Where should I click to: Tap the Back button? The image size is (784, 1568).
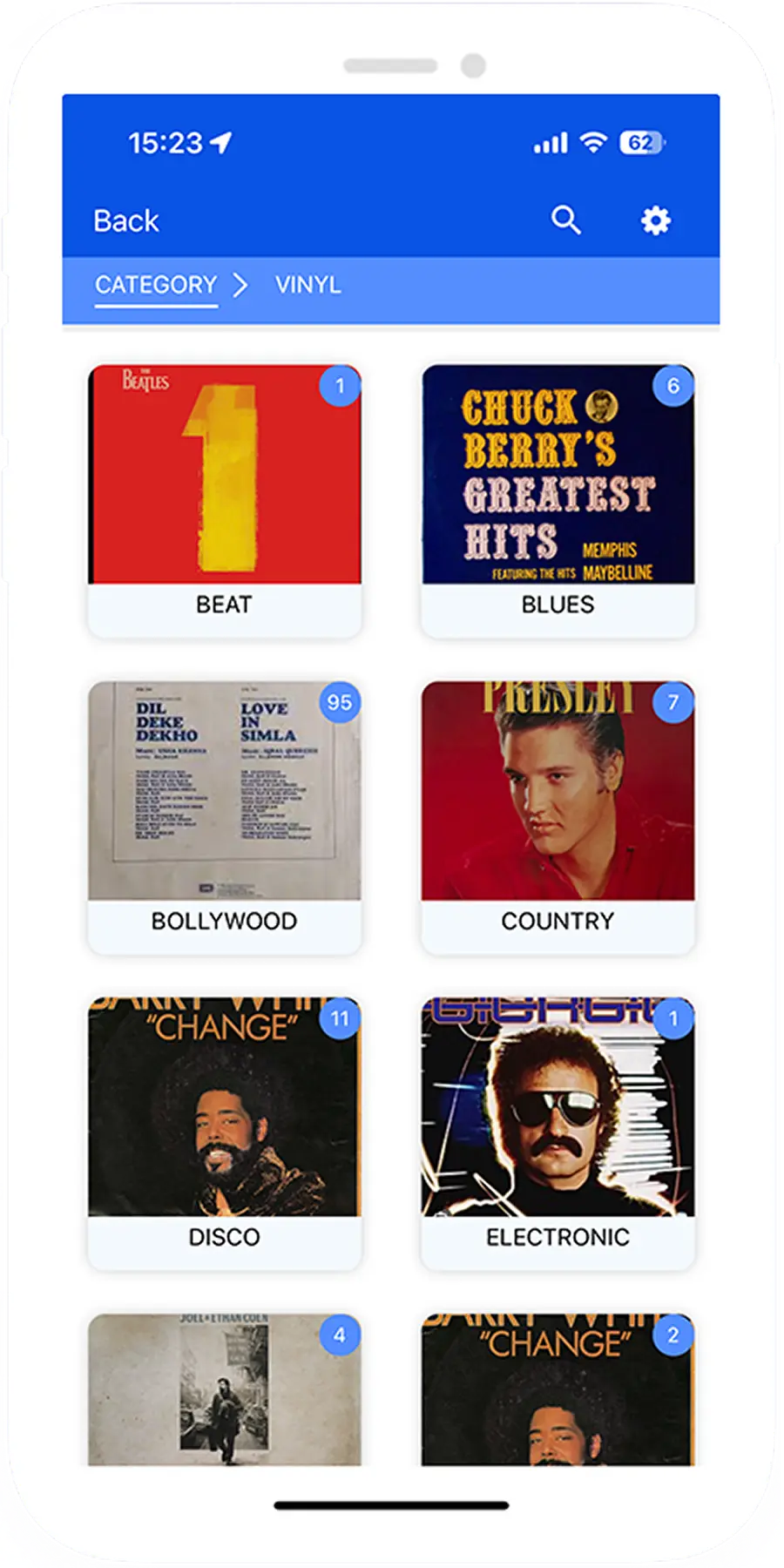(126, 221)
